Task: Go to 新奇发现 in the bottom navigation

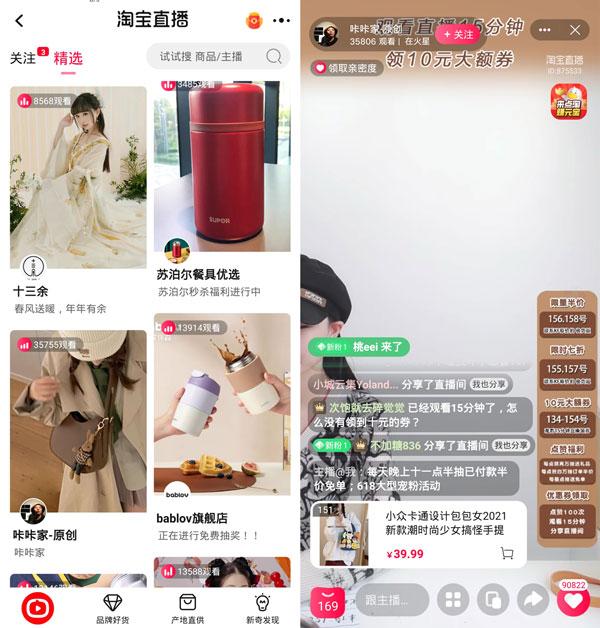Action: click(262, 607)
